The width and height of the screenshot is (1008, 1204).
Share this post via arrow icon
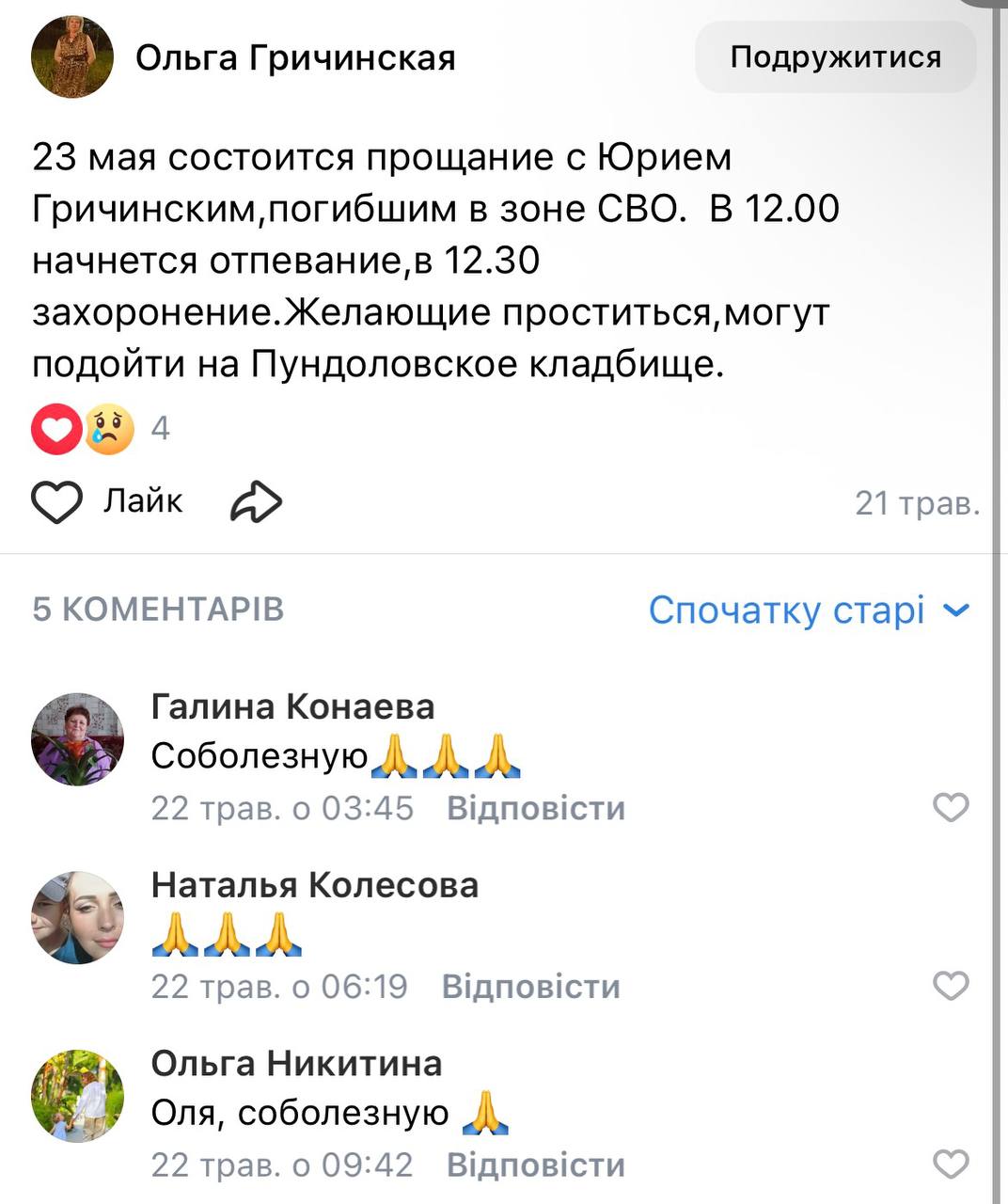(x=256, y=501)
